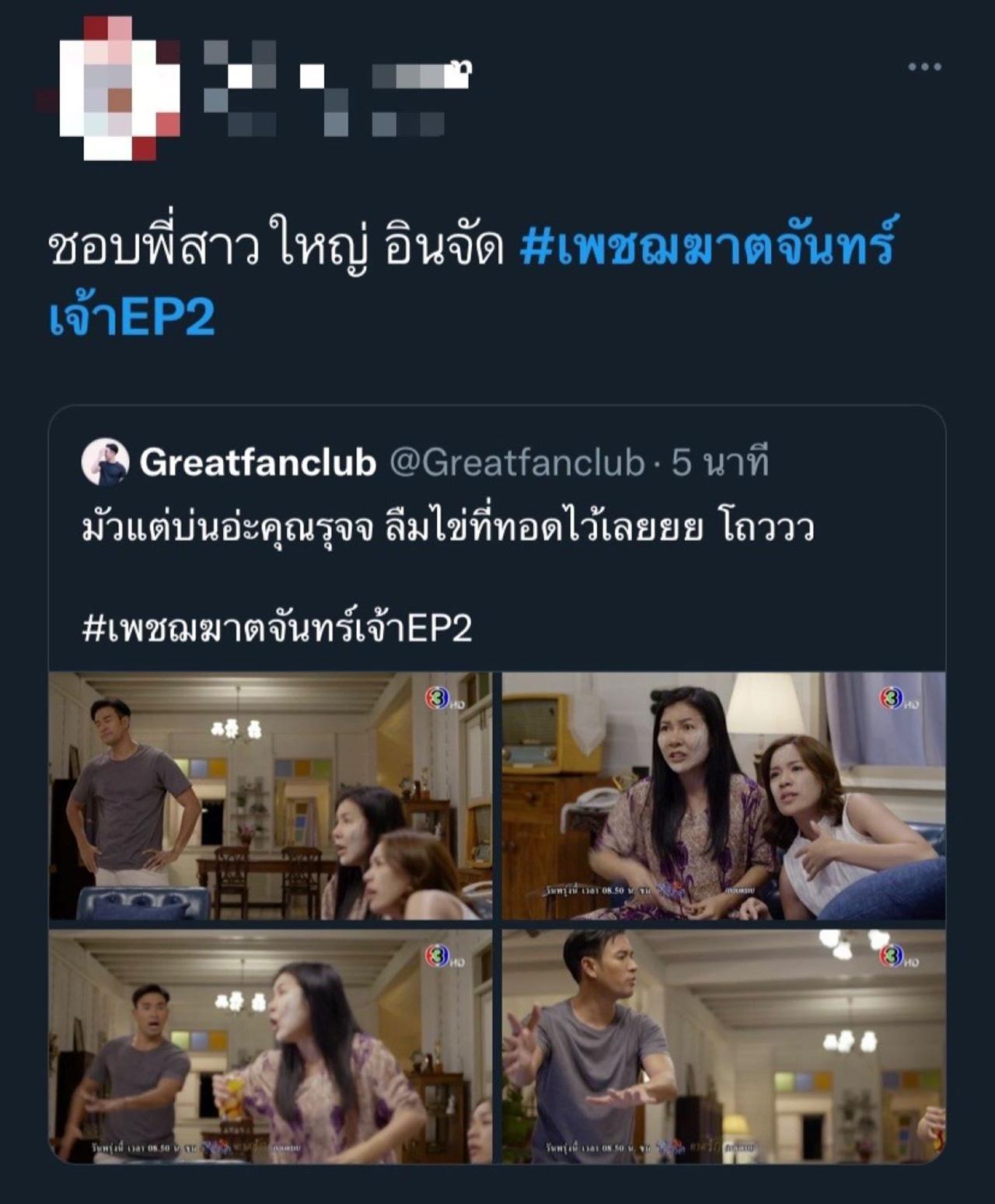This screenshot has width=995, height=1204.
Task: View photo of man gesturing with both hands
Action: click(x=724, y=1046)
